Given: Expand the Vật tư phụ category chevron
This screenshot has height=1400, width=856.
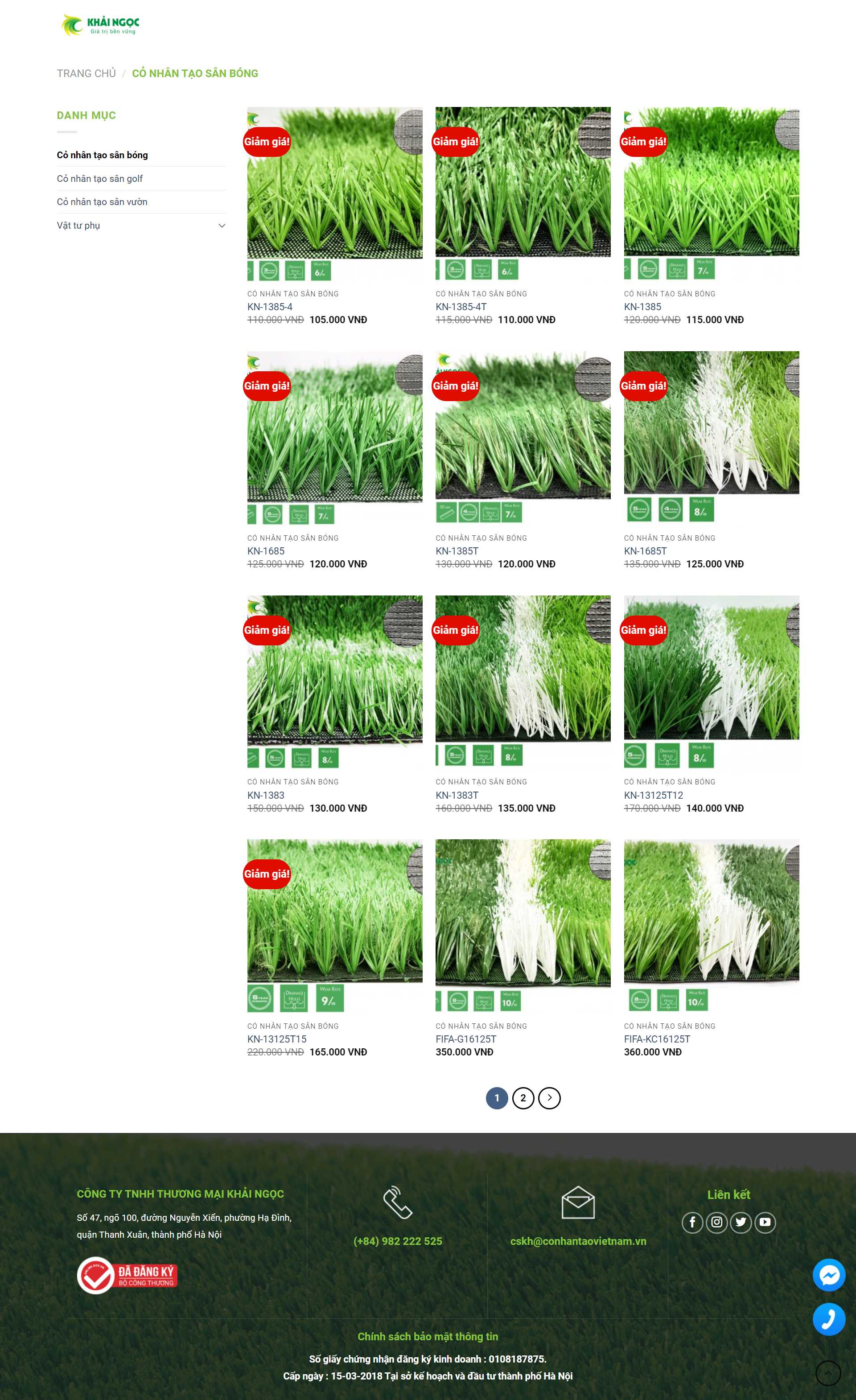Looking at the screenshot, I should click(222, 226).
